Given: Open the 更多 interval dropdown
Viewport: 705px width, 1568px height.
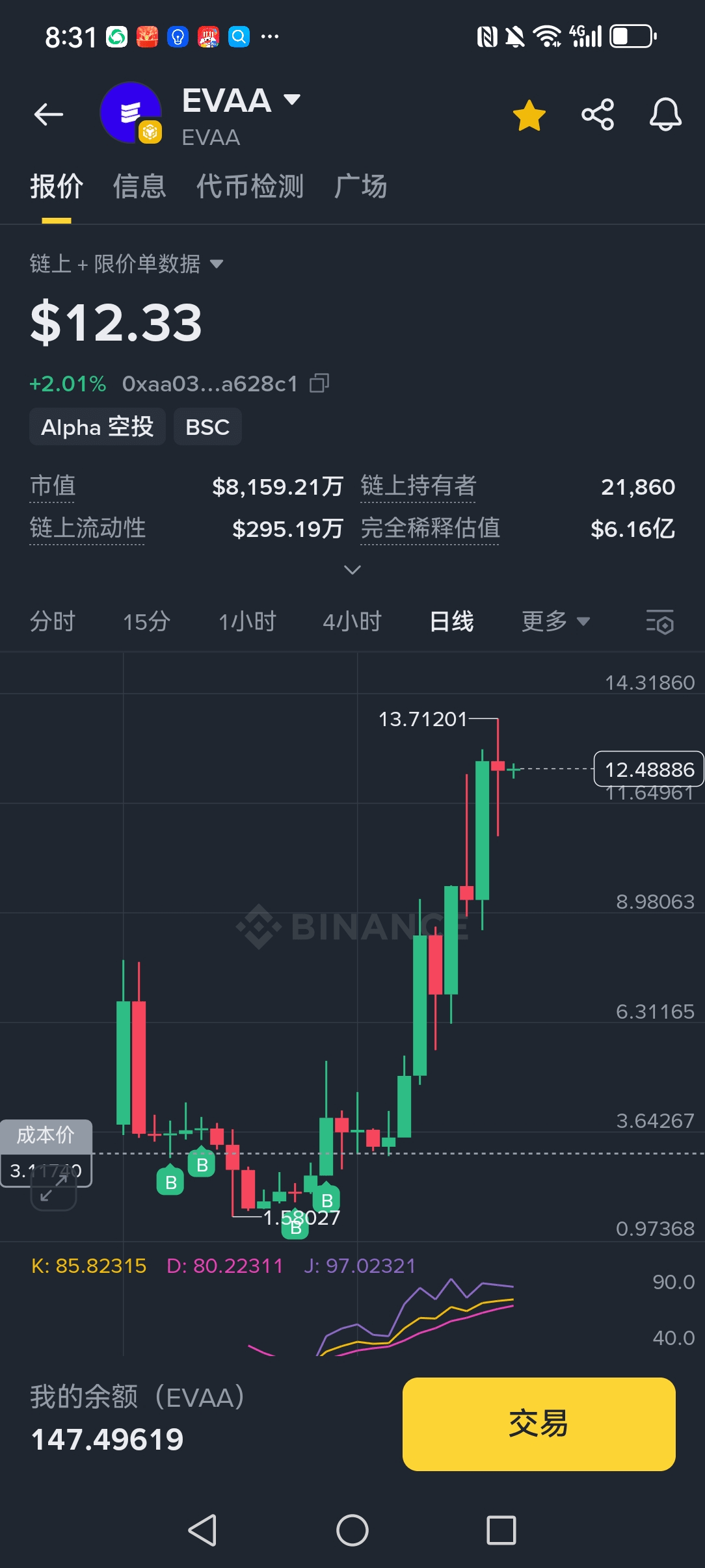Looking at the screenshot, I should click(x=555, y=621).
